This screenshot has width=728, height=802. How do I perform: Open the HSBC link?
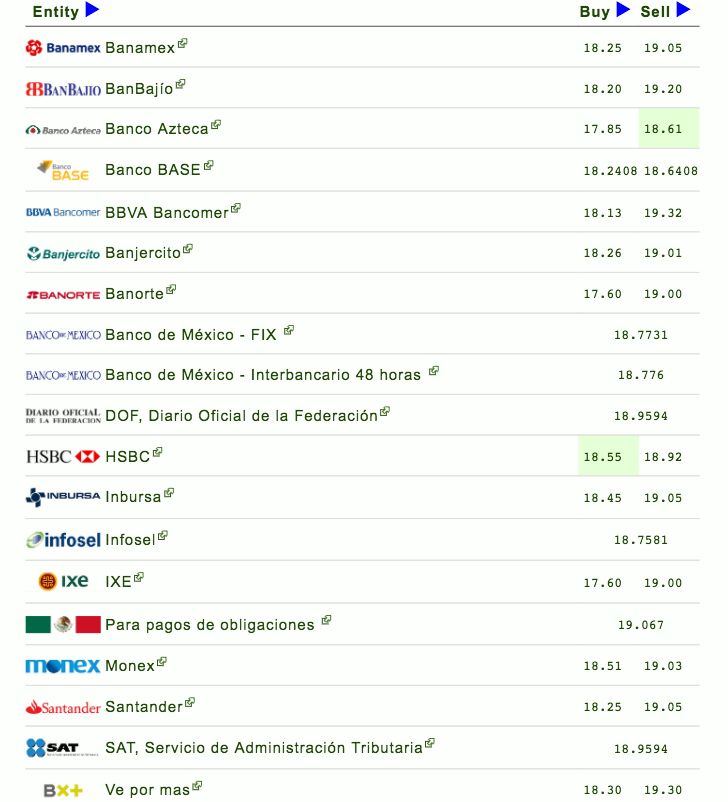click(x=127, y=457)
